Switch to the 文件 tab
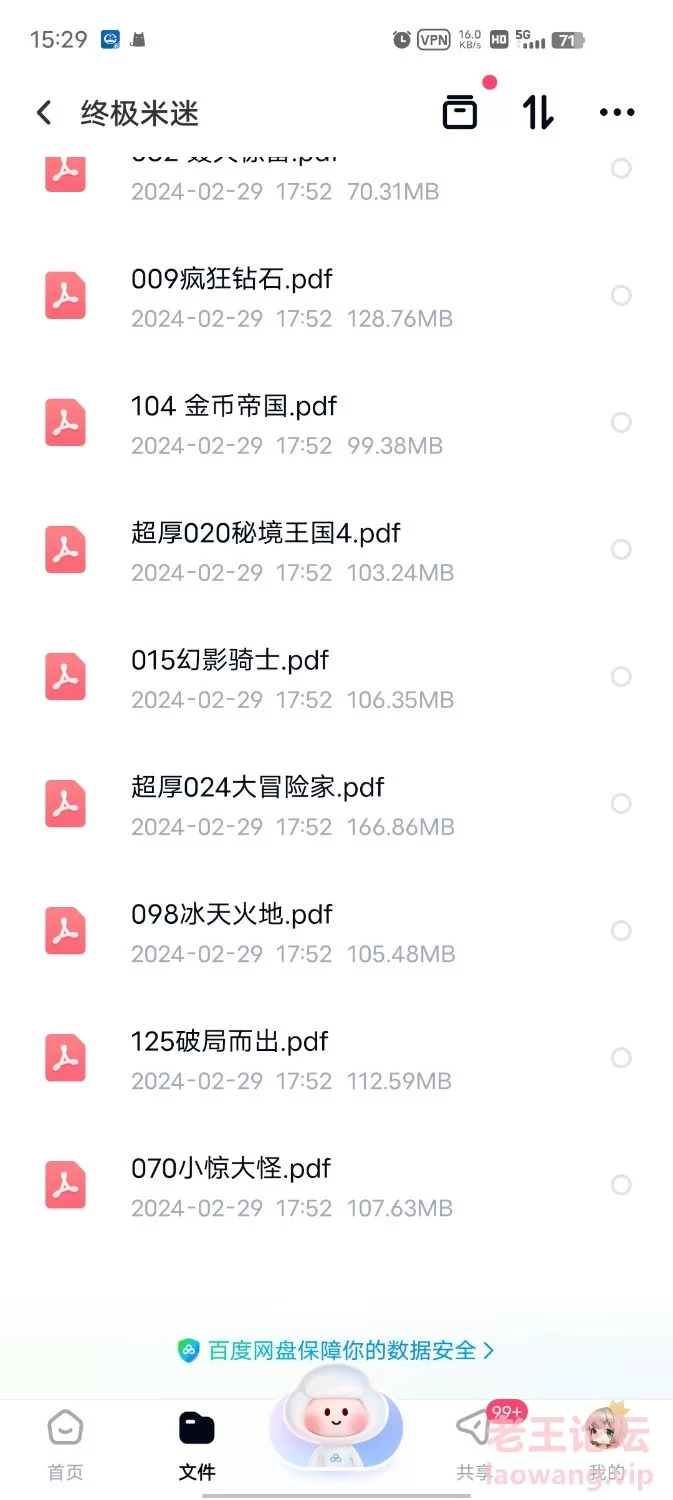673x1500 pixels. click(197, 1445)
